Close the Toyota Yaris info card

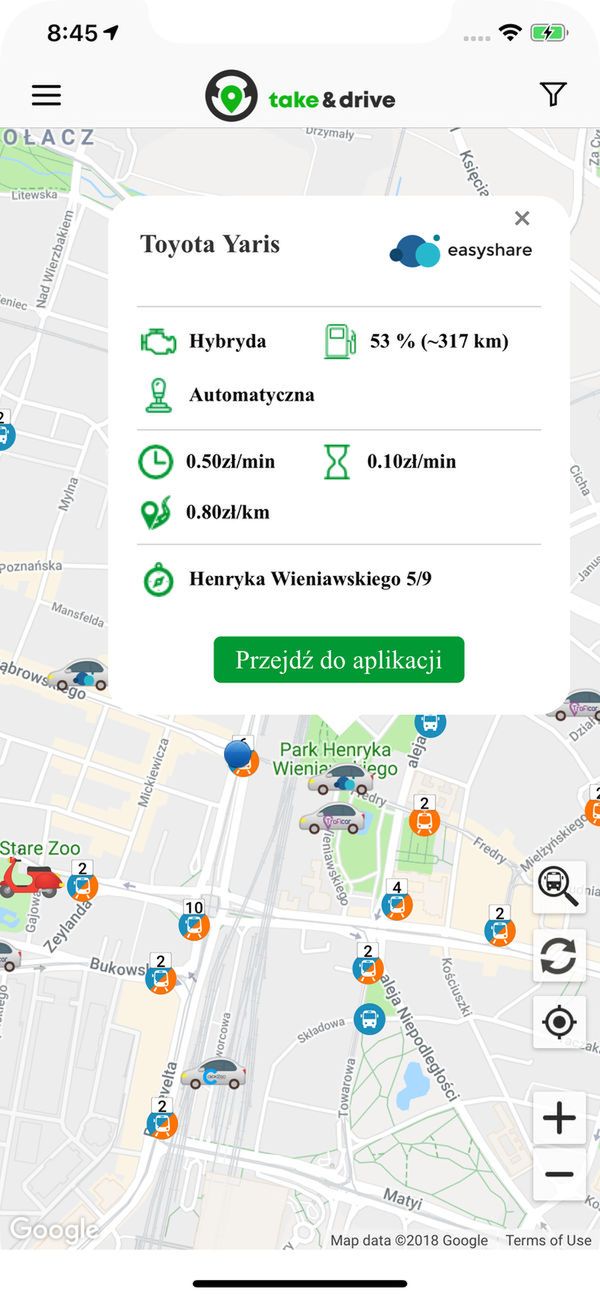[522, 218]
